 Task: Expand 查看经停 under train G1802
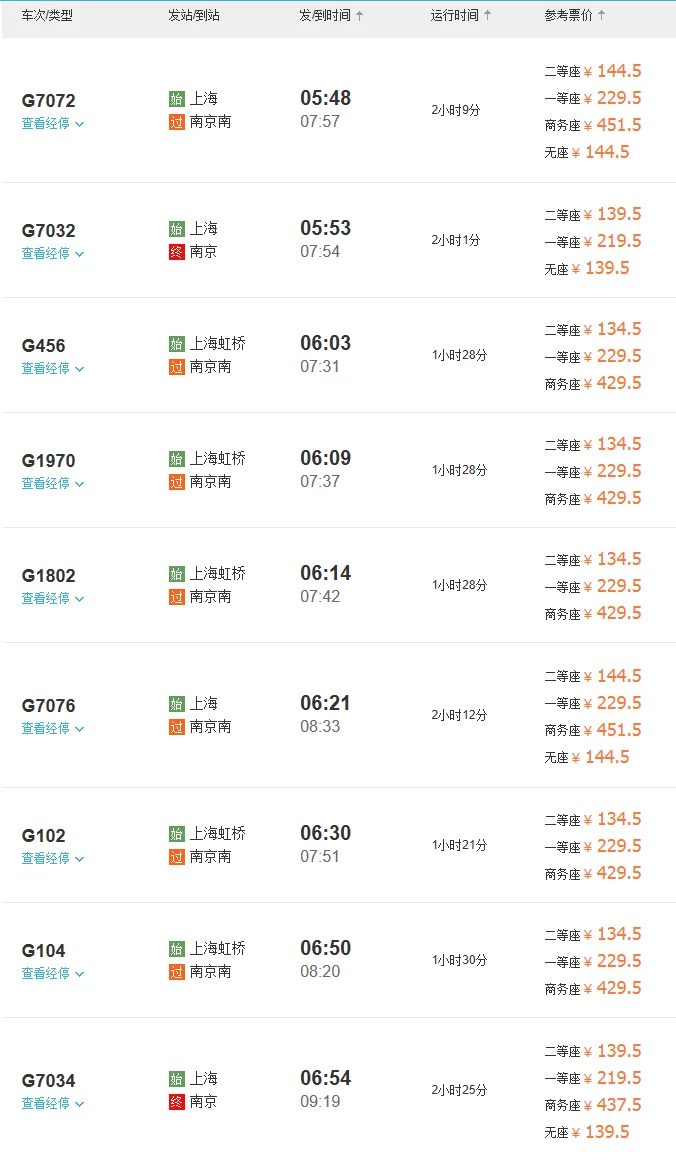click(53, 599)
